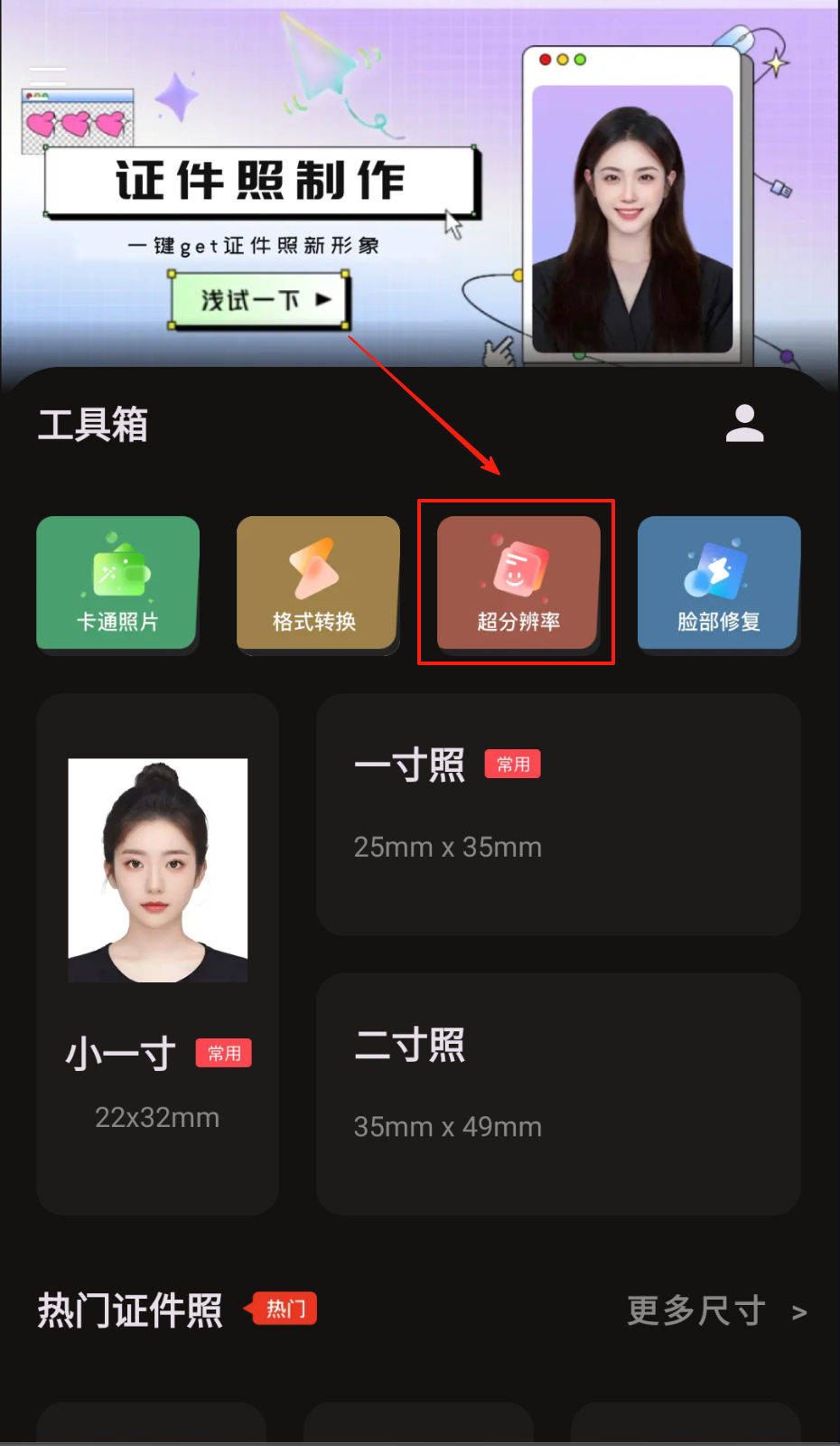
Task: Open the 格式转换 tool
Action: 317,584
